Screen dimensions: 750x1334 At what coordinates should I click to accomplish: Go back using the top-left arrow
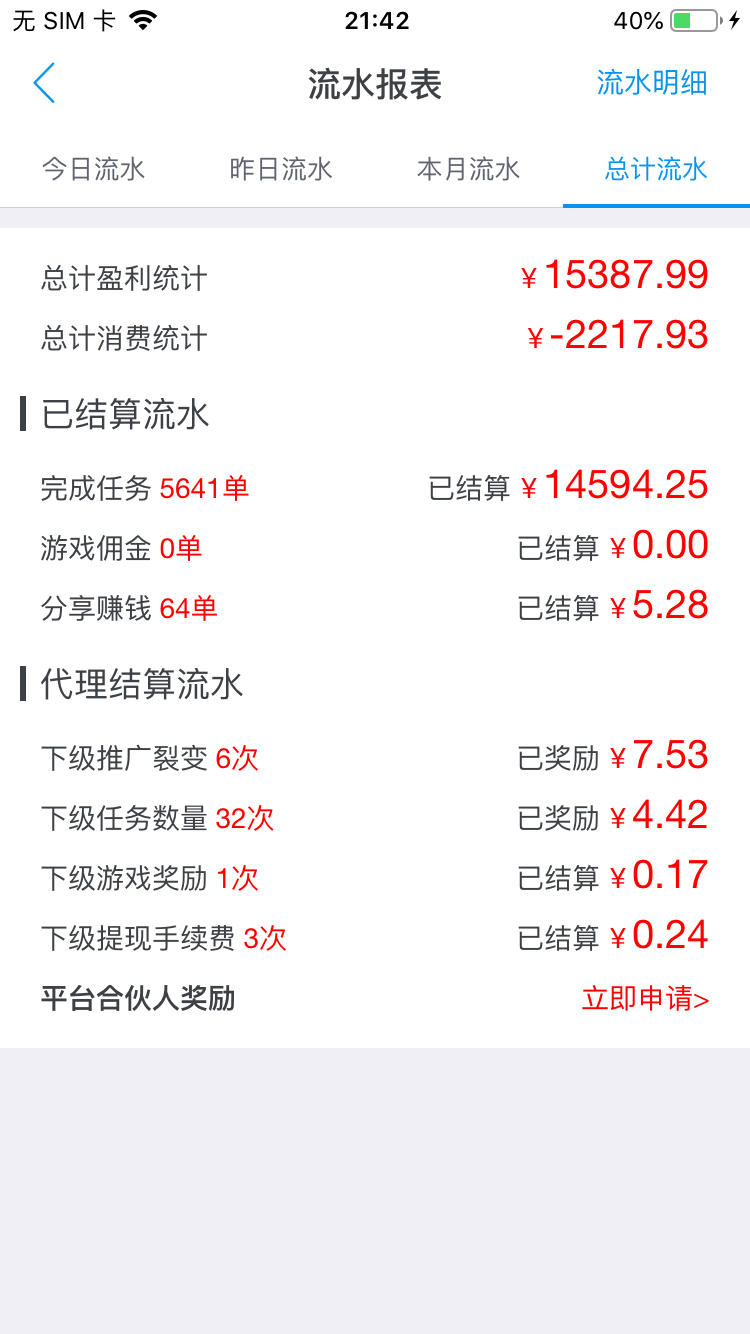tap(44, 83)
